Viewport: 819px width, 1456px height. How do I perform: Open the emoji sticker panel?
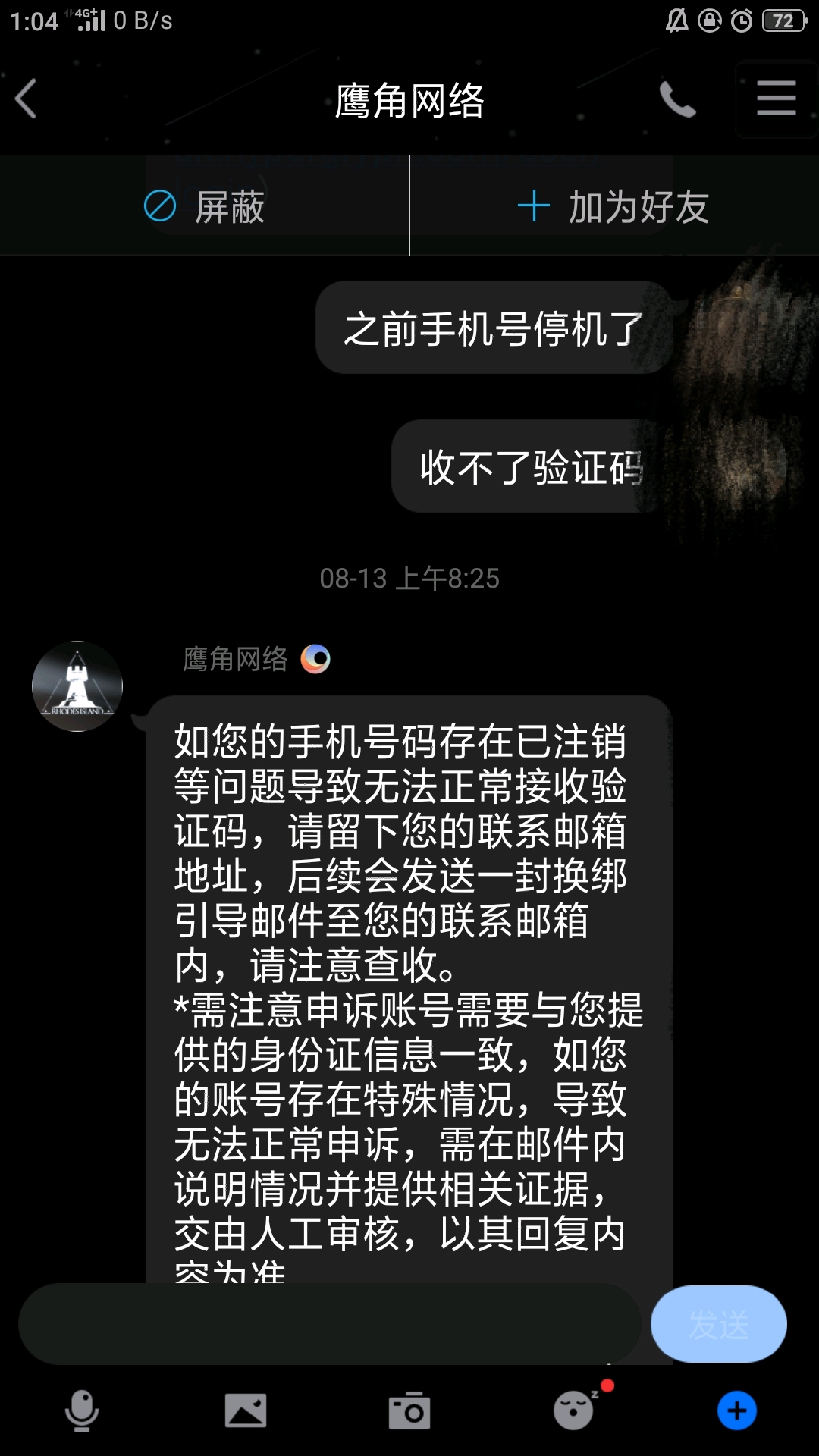point(573,1409)
